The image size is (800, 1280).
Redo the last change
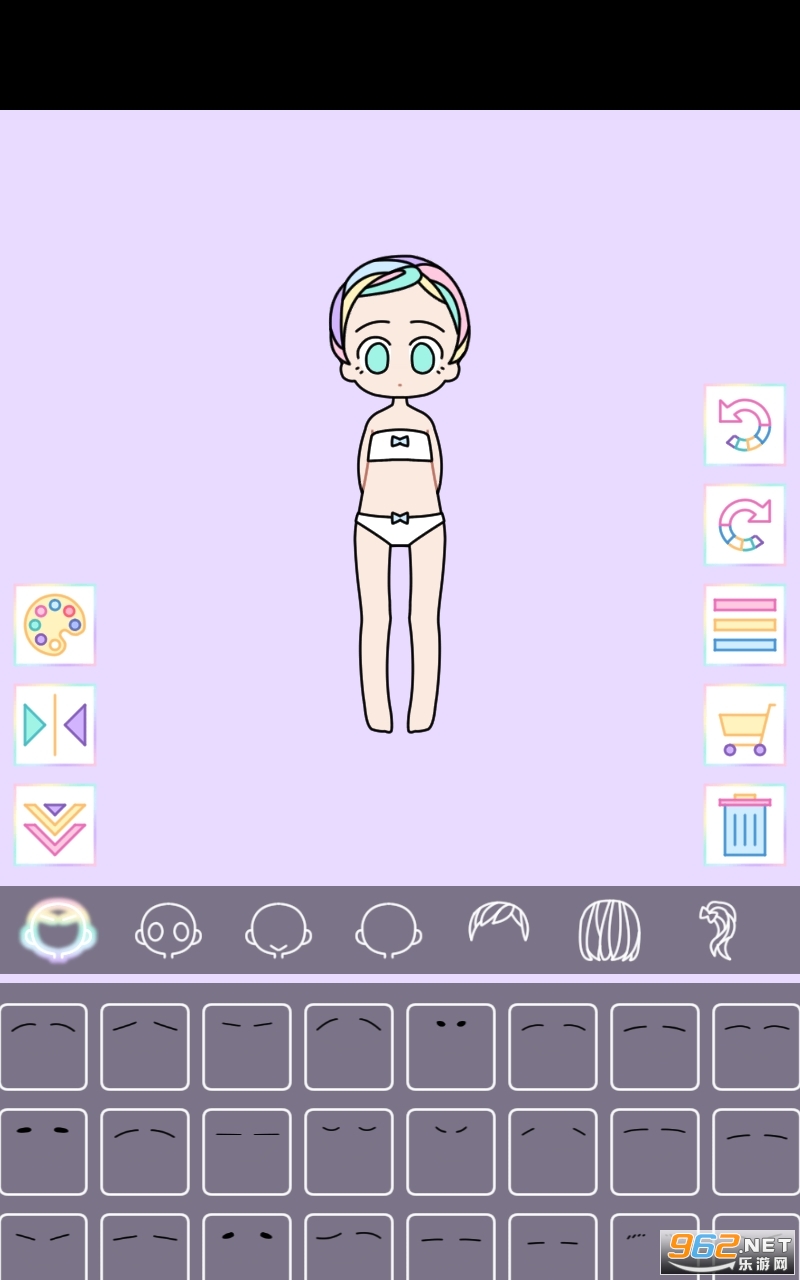[x=745, y=525]
